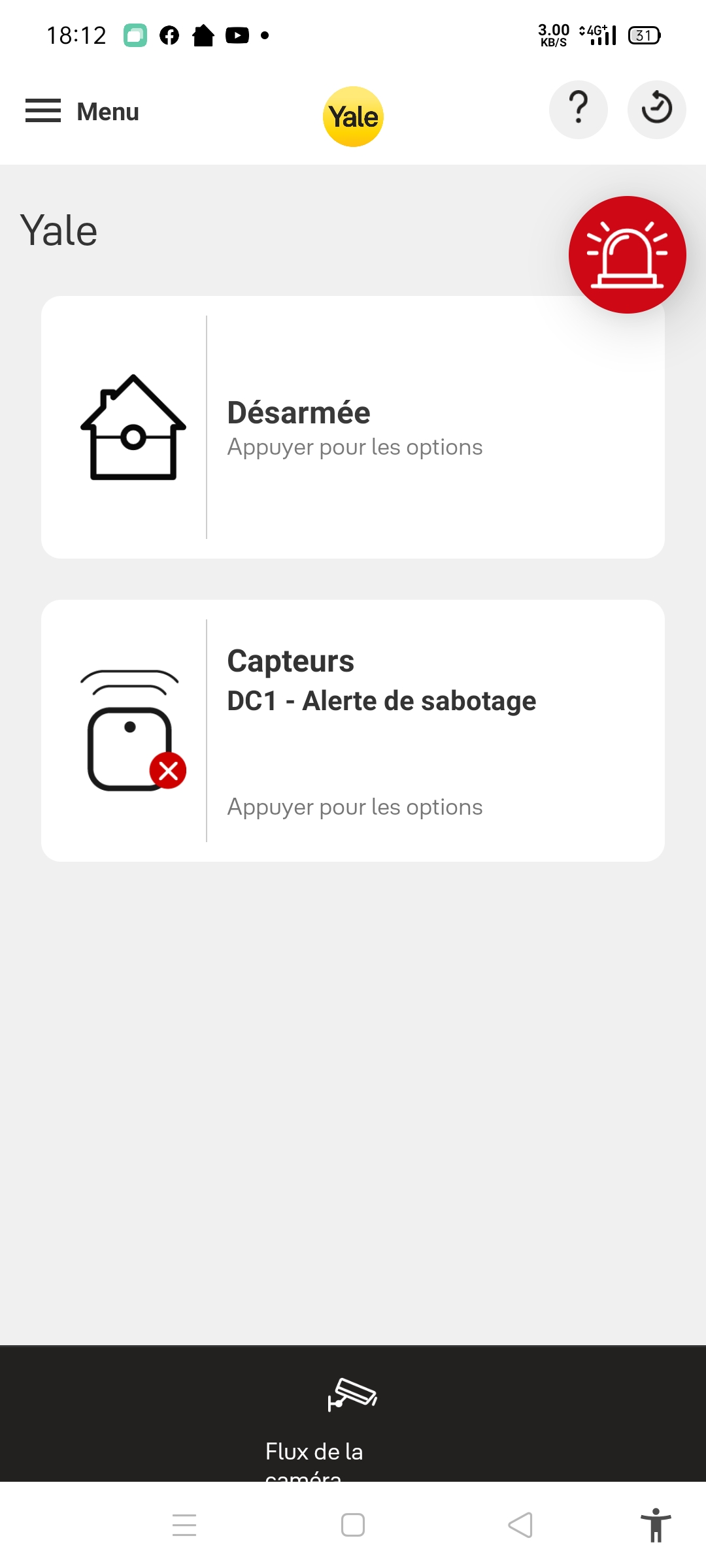
Task: Trigger the red alarm siren button
Action: (628, 255)
